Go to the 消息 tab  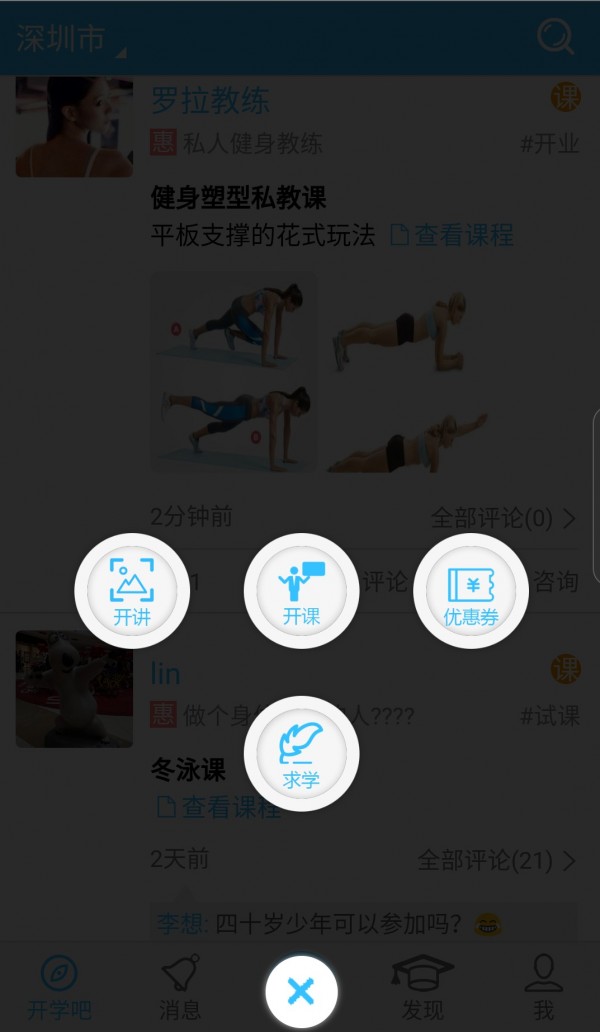(x=180, y=988)
